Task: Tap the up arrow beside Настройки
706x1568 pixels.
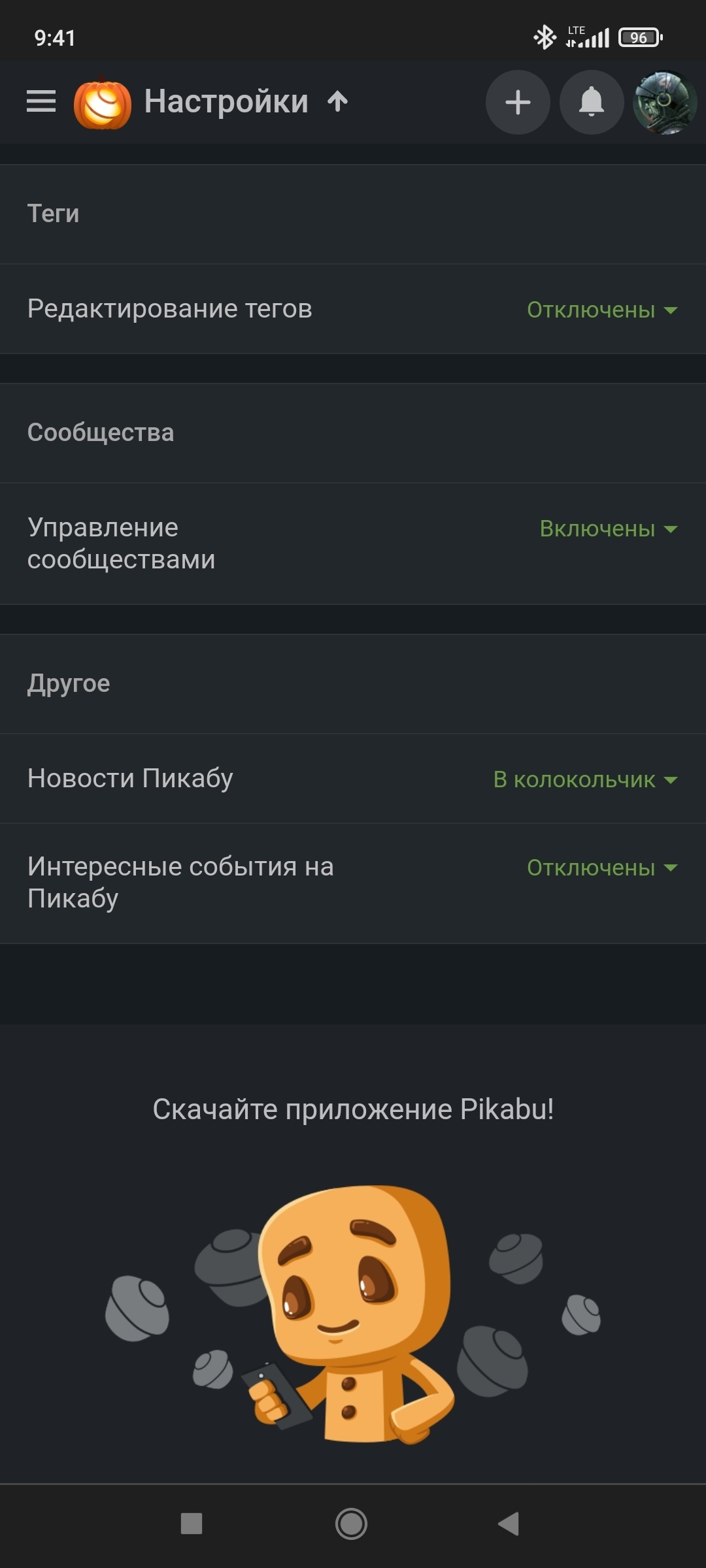Action: click(x=337, y=102)
